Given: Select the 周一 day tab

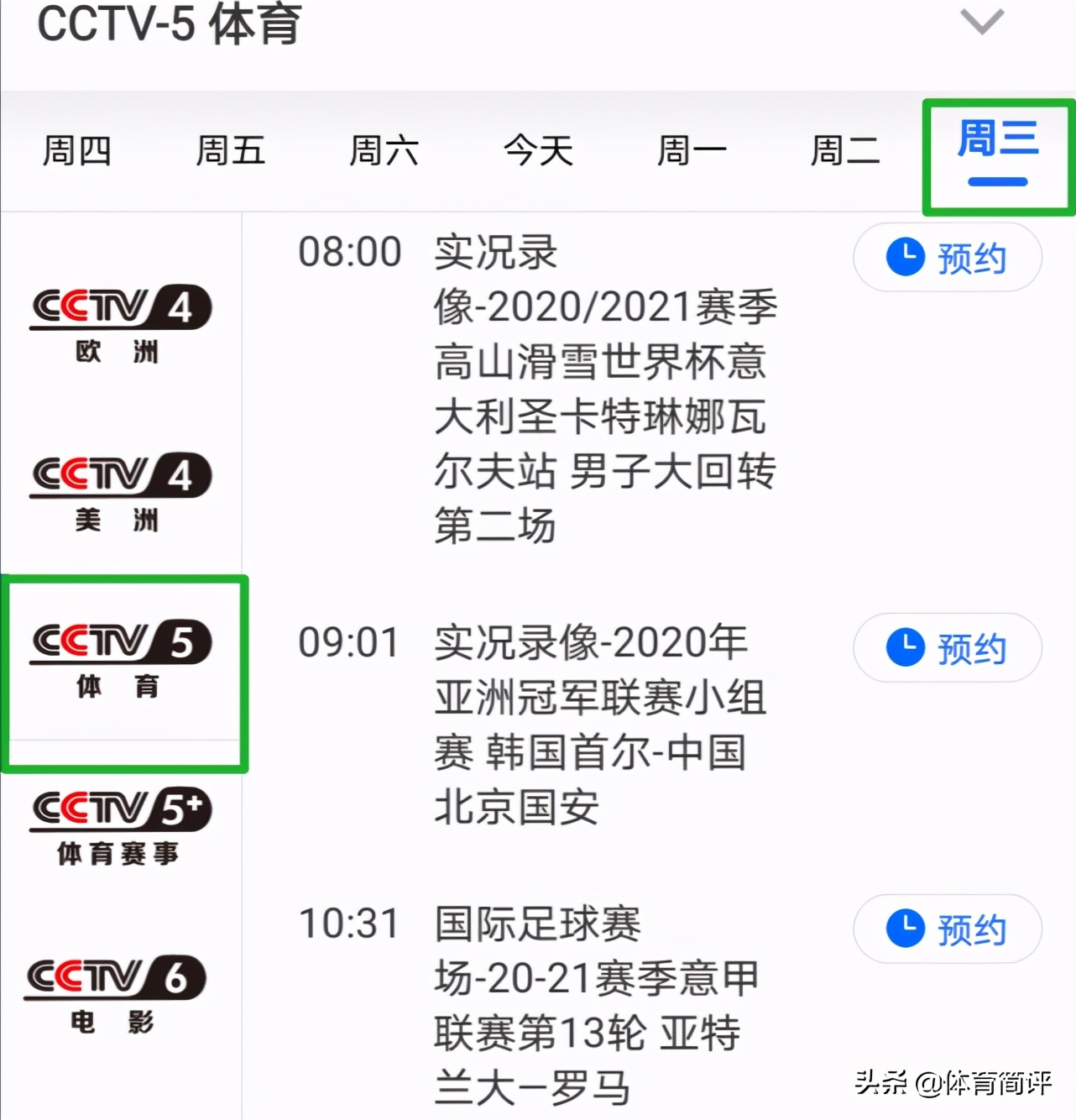Looking at the screenshot, I should tap(692, 151).
